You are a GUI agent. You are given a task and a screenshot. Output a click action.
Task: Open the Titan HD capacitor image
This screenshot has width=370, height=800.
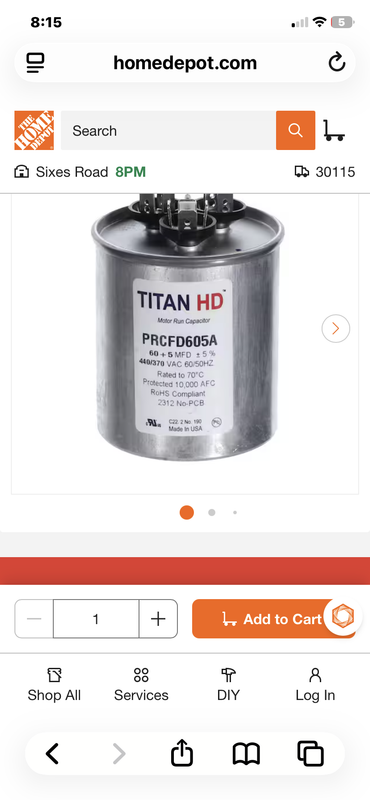[x=185, y=327]
